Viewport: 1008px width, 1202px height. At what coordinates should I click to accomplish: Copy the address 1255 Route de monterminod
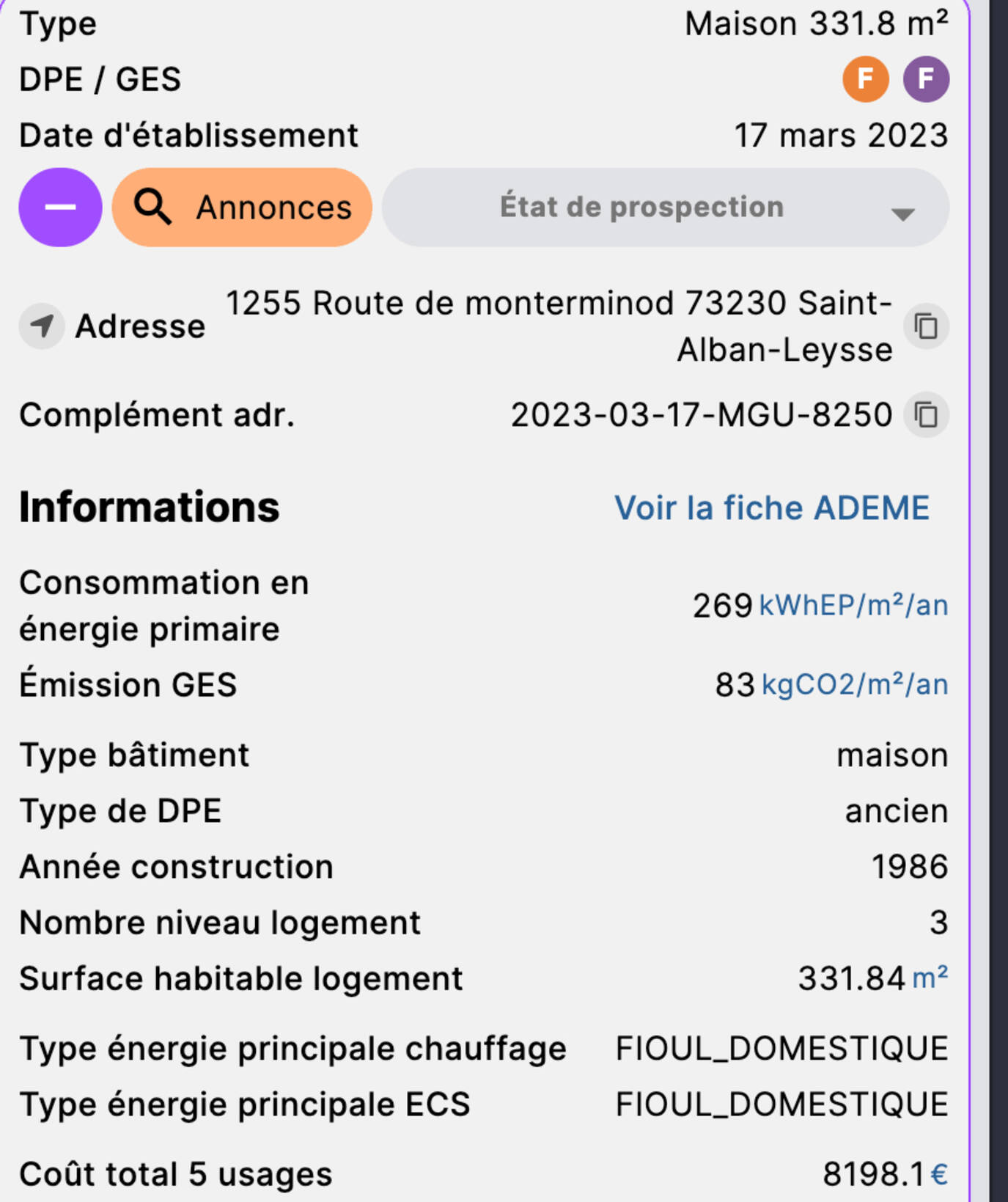926,326
